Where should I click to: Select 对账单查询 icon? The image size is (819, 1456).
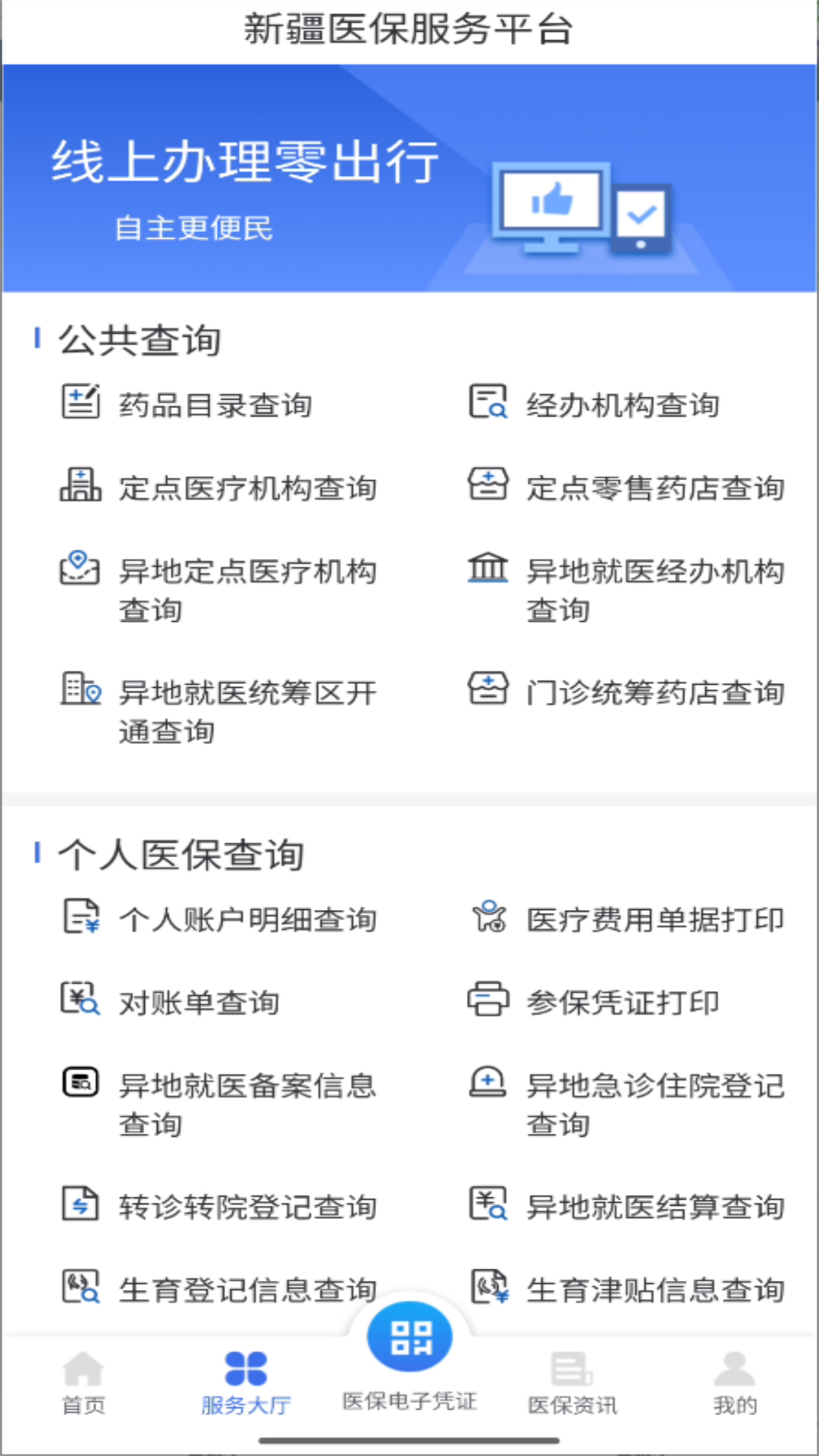pyautogui.click(x=80, y=1001)
